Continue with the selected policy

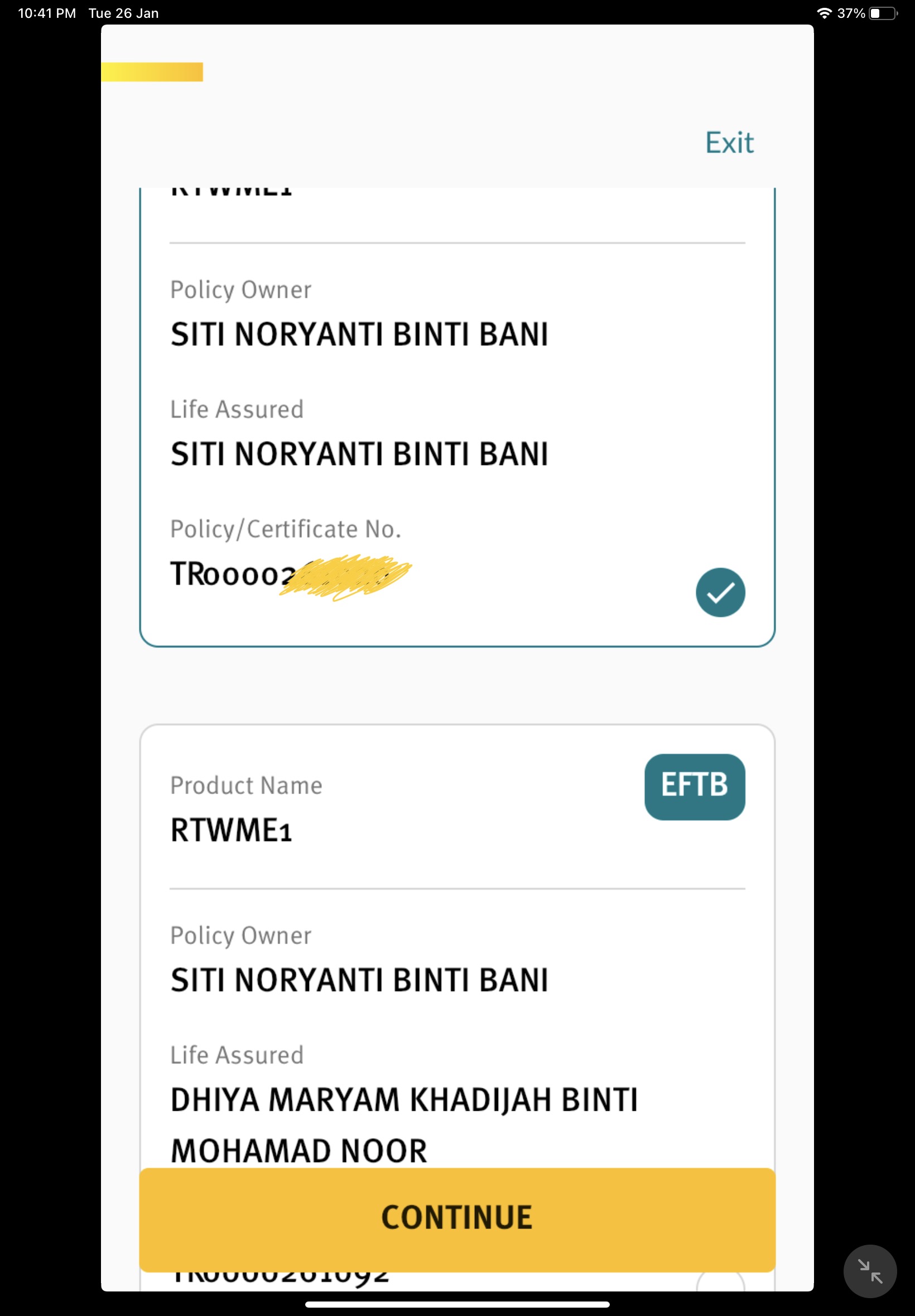457,1217
